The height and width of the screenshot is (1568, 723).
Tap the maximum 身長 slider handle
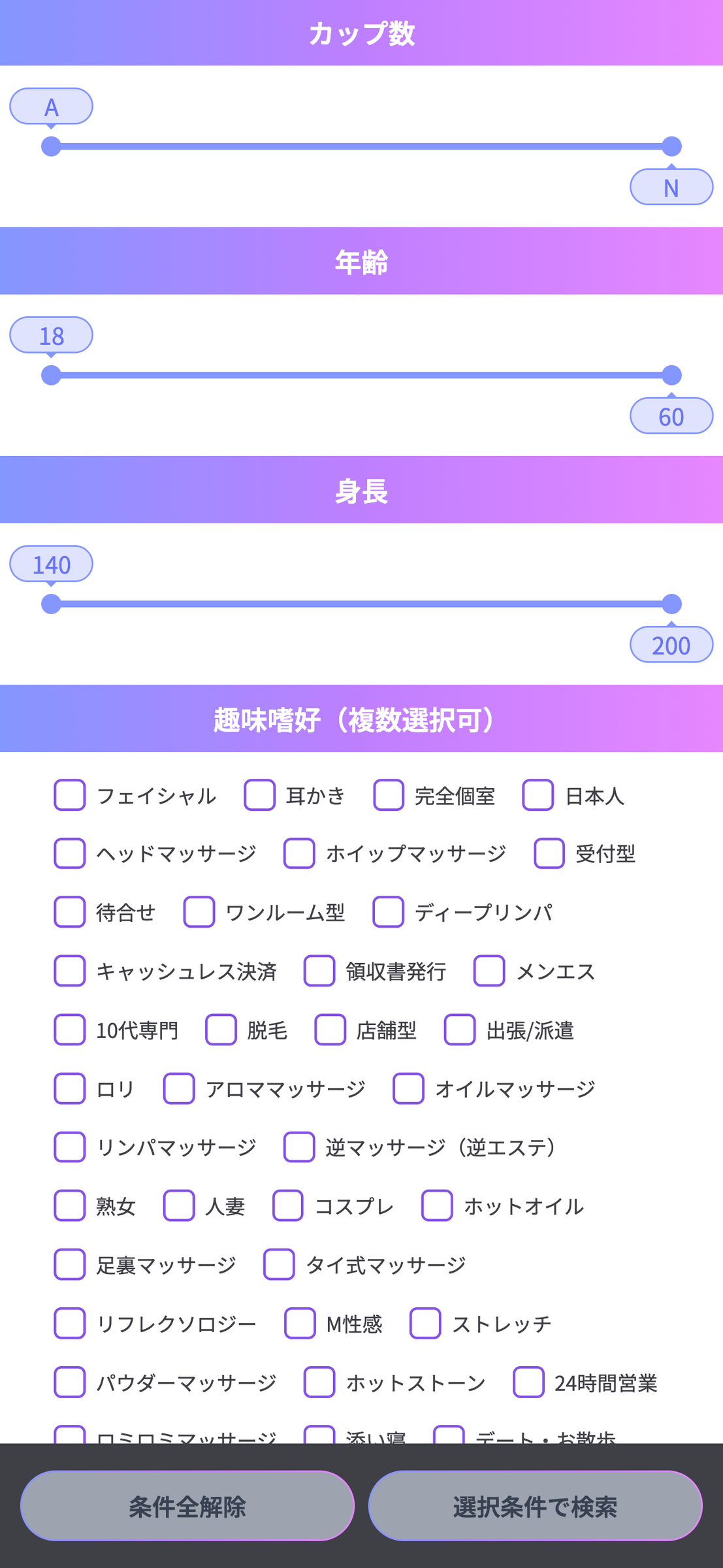[x=671, y=604]
